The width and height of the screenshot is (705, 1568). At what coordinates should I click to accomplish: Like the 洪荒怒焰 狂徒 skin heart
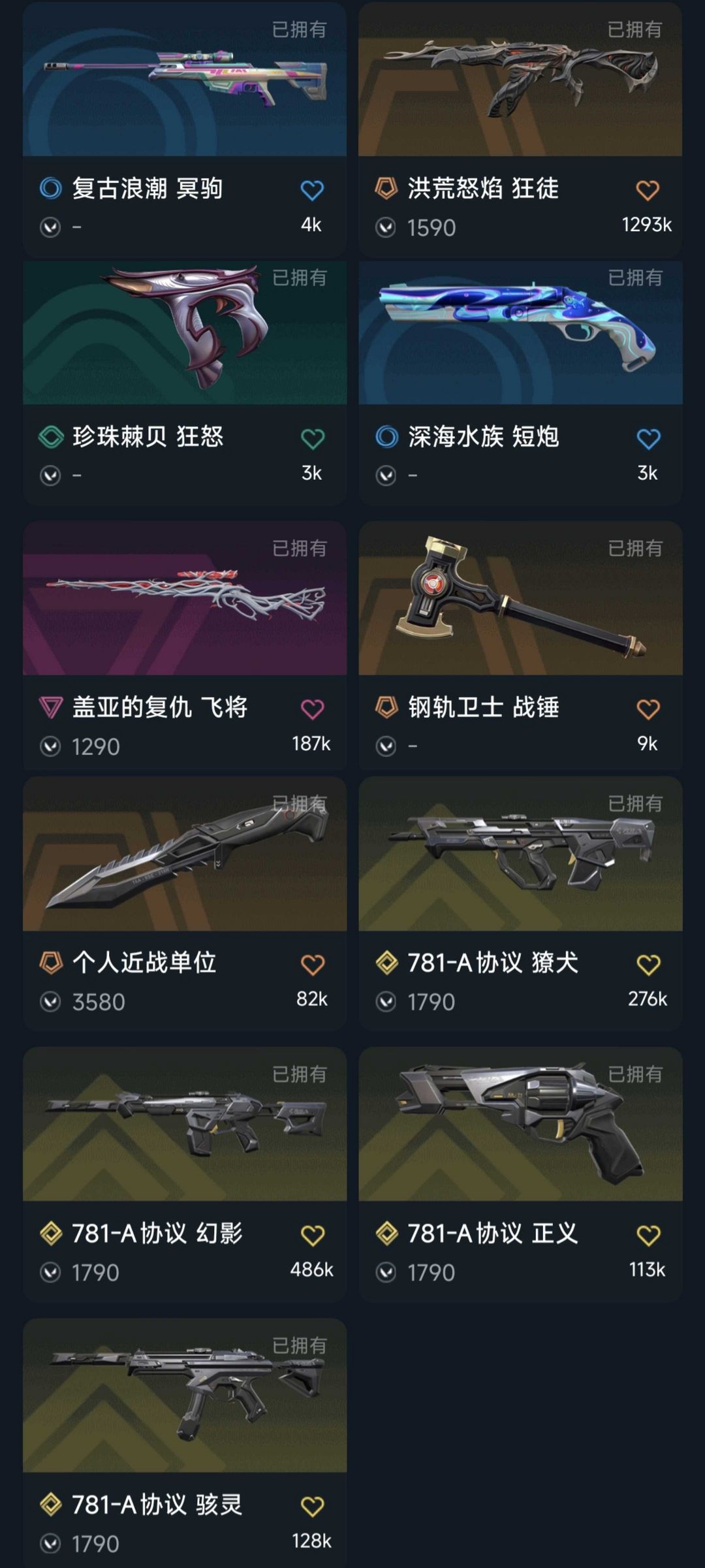pos(648,190)
